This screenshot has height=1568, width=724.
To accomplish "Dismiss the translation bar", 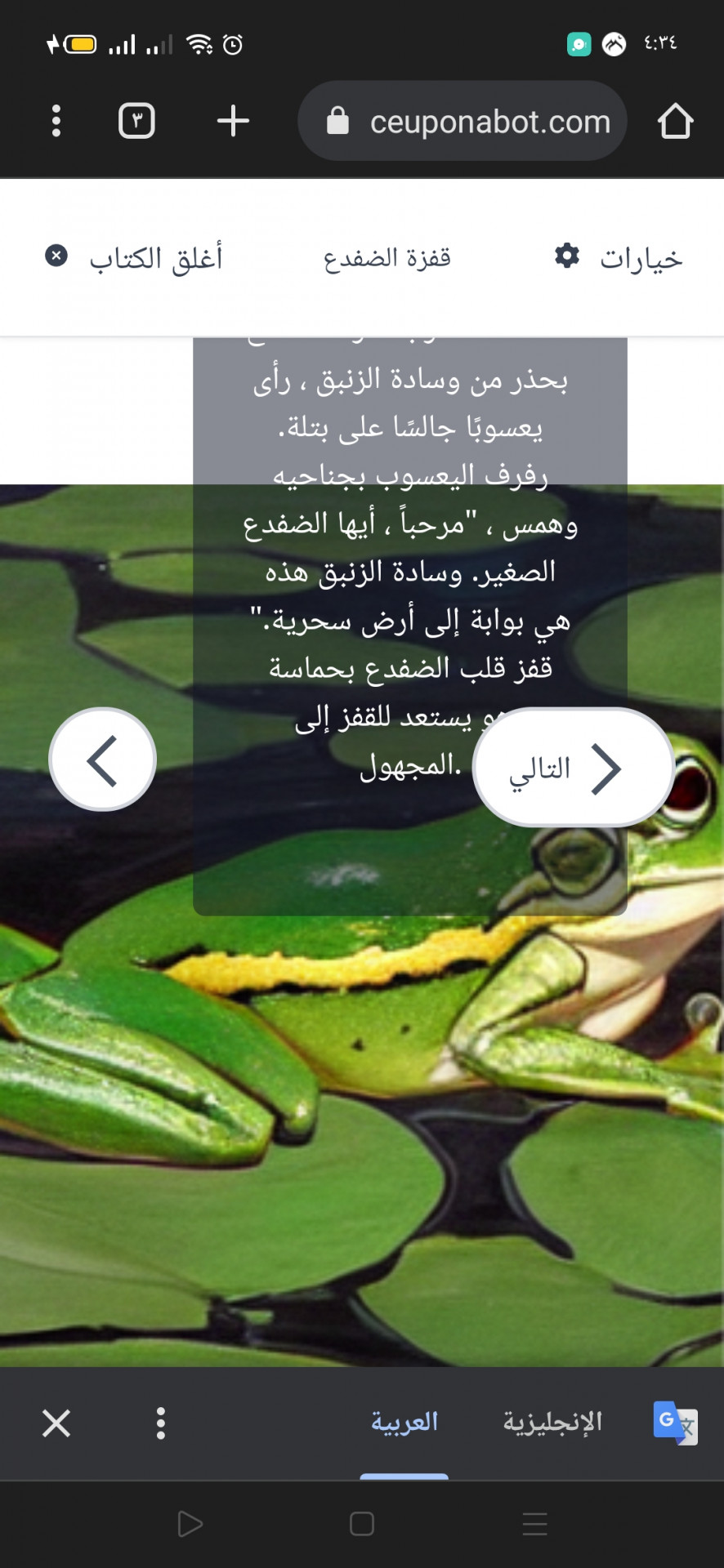I will pyautogui.click(x=56, y=1423).
